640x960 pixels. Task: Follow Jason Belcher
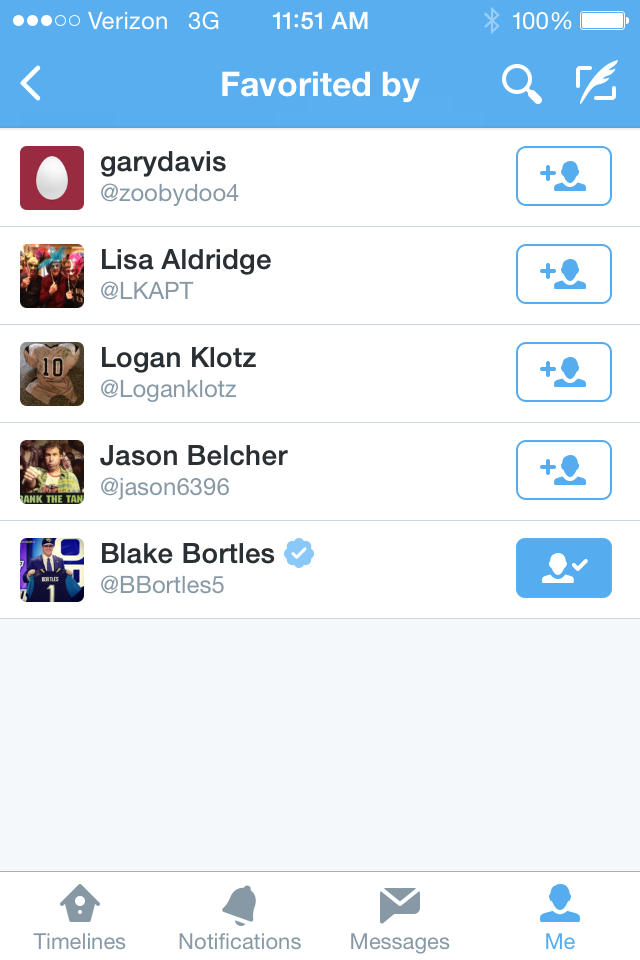click(563, 470)
